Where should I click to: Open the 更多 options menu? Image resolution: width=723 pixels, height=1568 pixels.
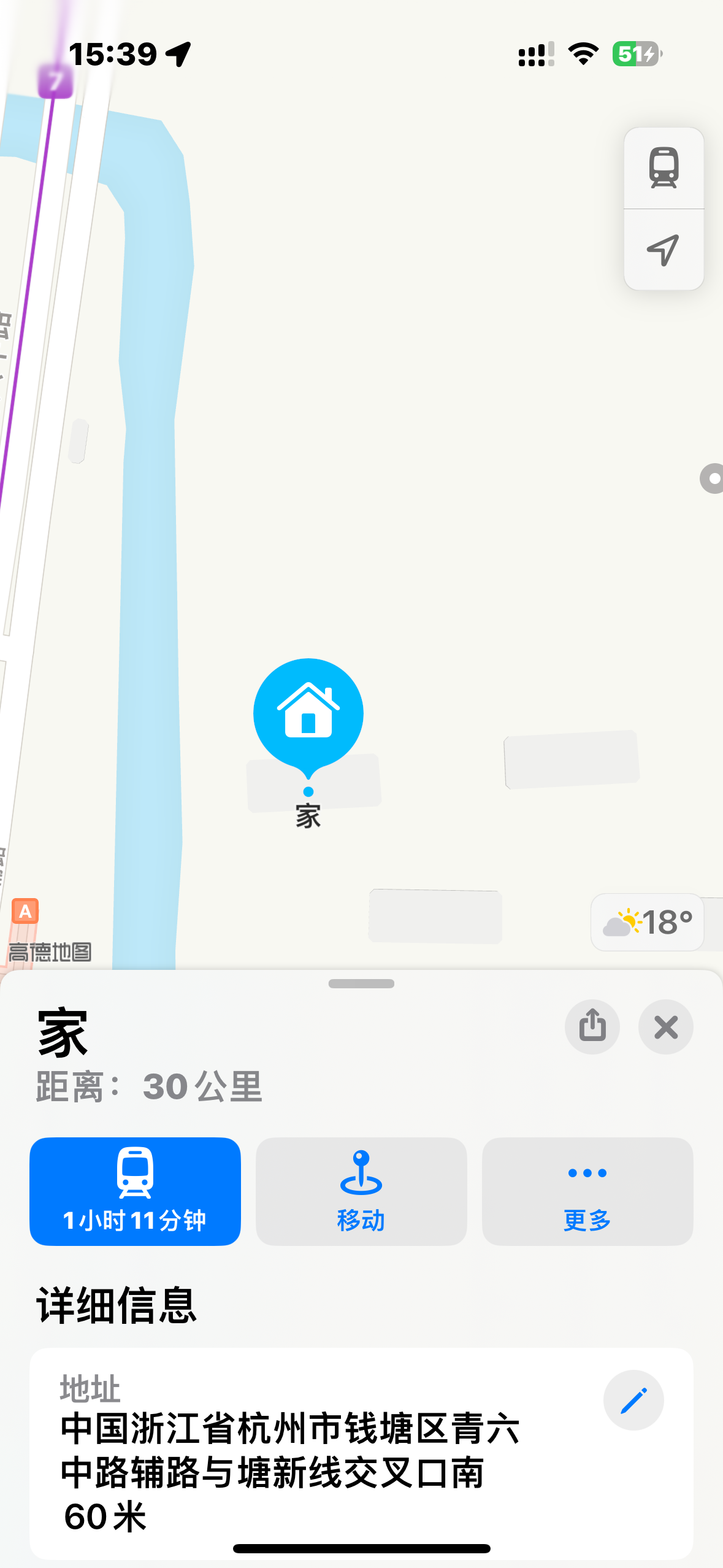[x=587, y=1191]
